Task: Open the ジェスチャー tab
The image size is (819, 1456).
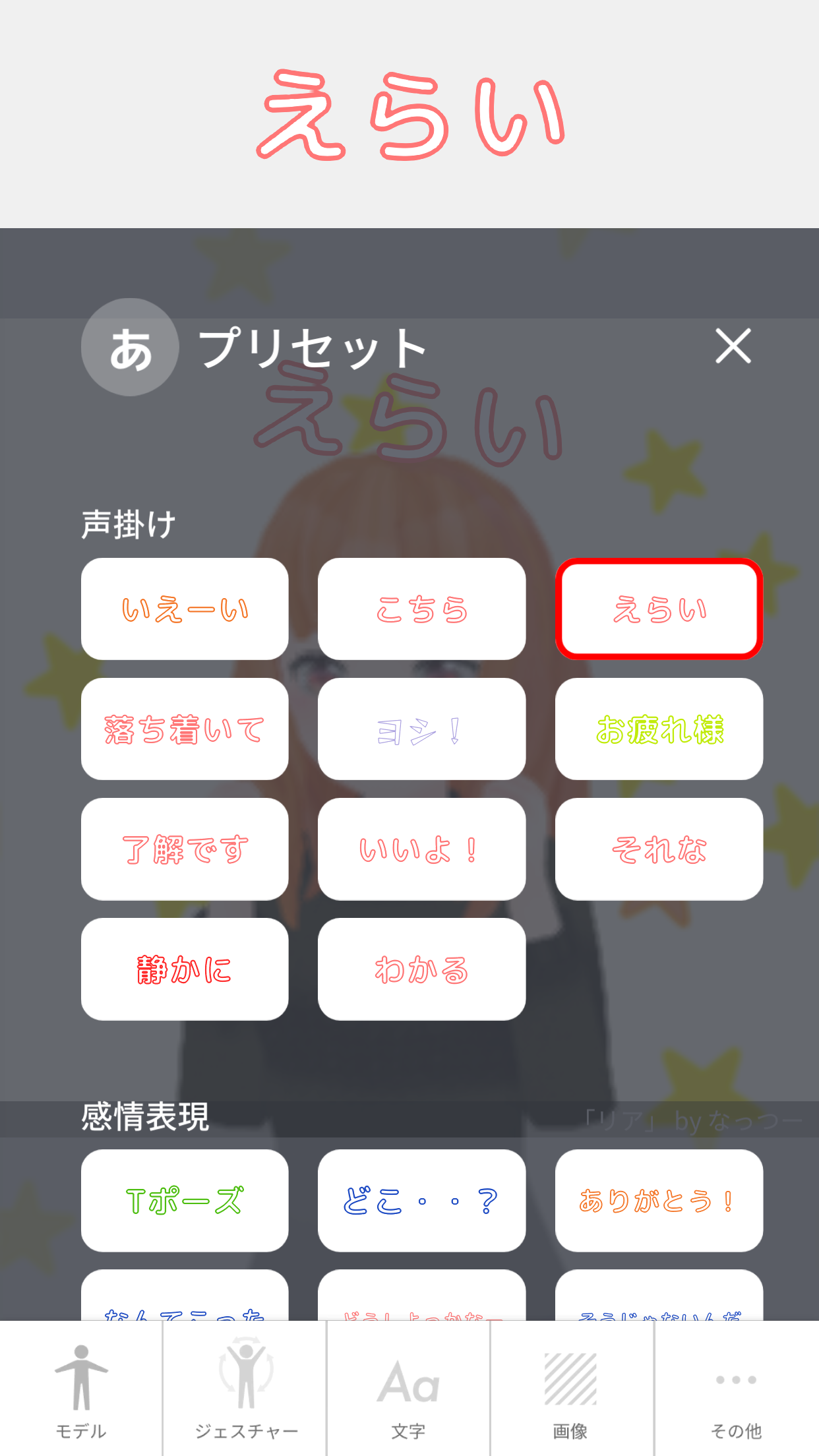Action: click(x=245, y=1389)
